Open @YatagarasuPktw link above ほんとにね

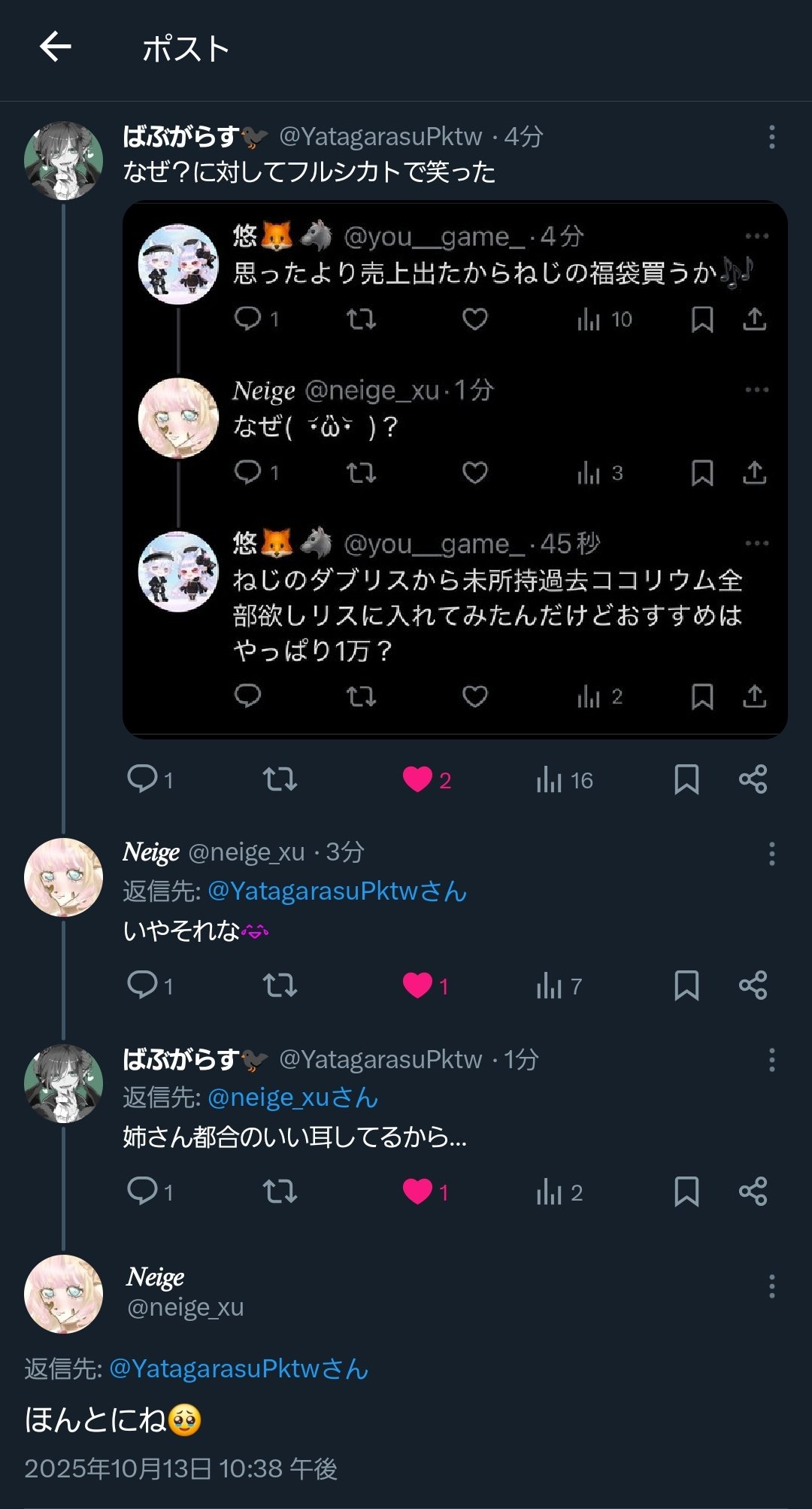[239, 1369]
